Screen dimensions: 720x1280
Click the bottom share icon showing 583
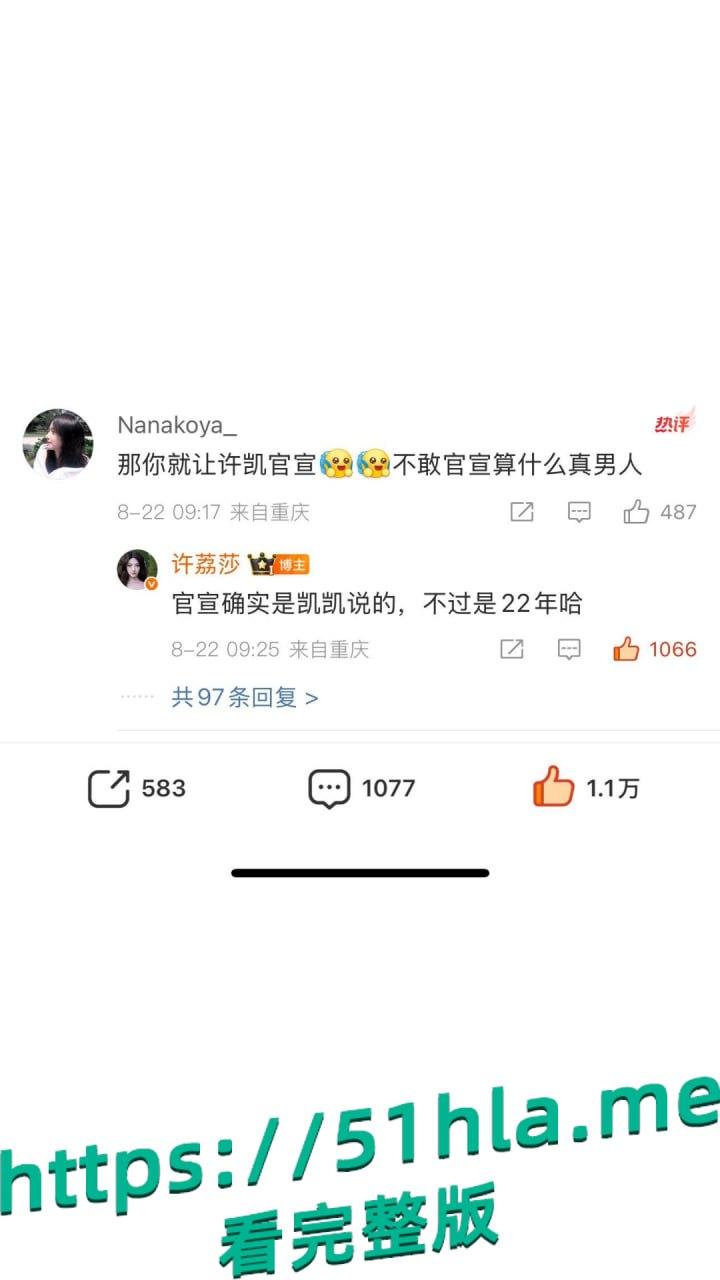108,788
